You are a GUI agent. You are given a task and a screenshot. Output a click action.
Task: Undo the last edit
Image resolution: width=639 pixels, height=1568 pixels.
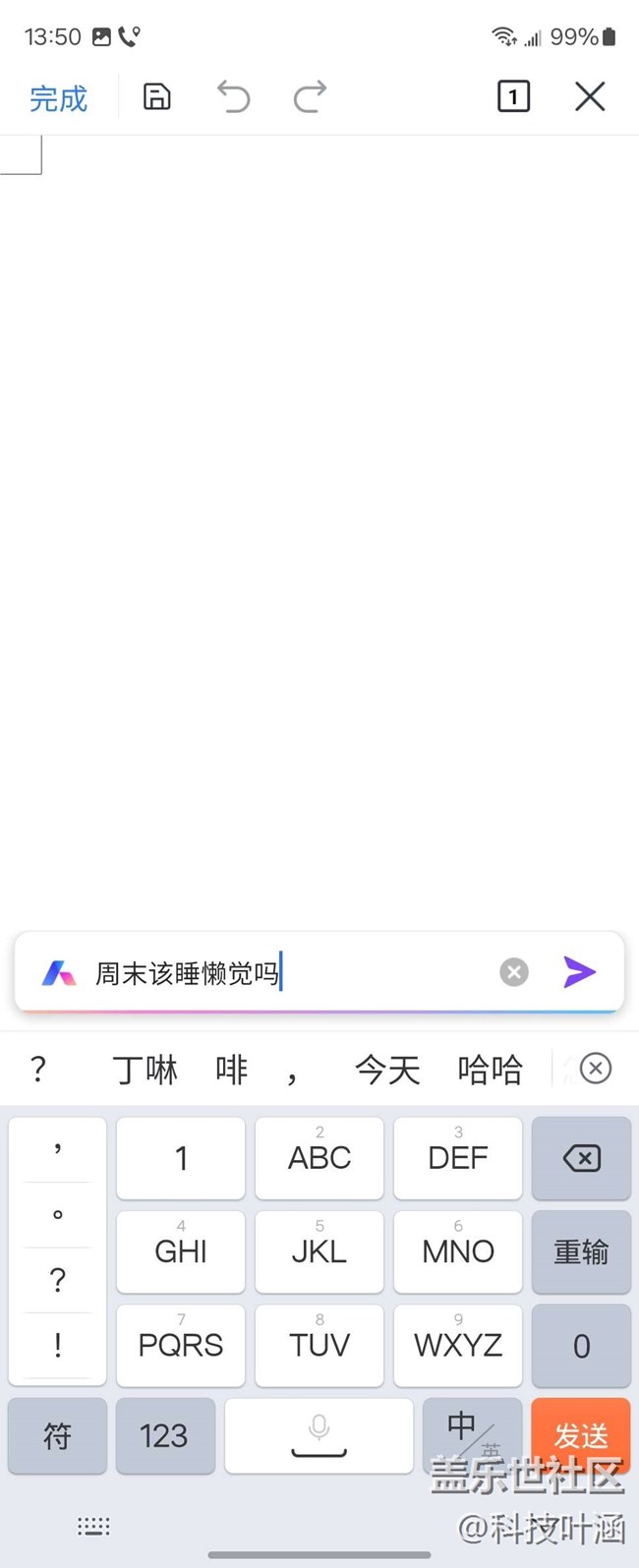(234, 97)
